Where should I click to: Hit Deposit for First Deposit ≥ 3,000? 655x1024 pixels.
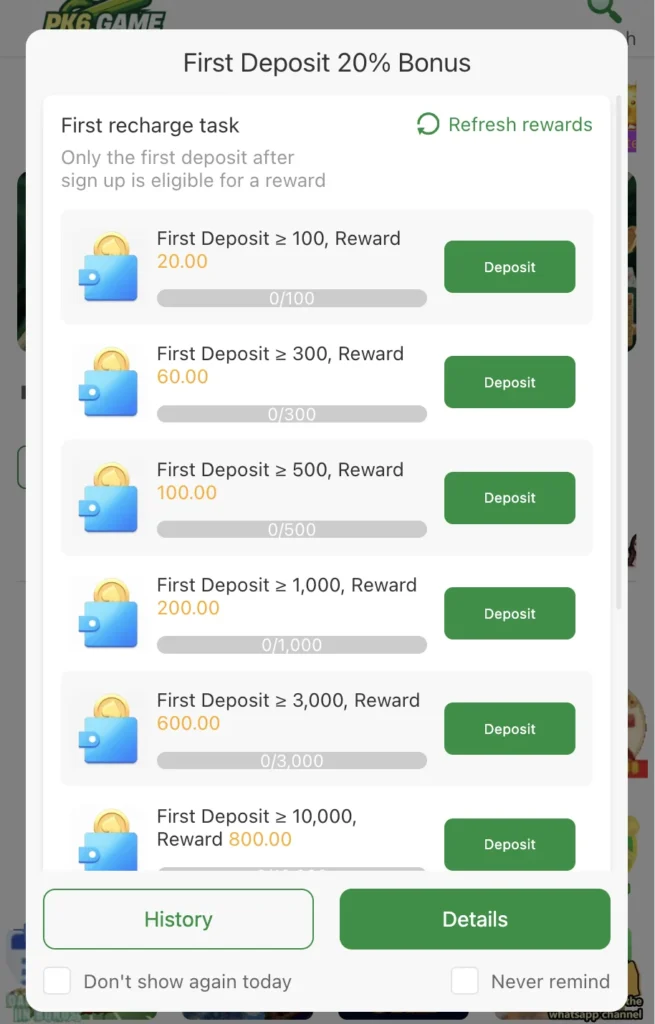(x=509, y=729)
